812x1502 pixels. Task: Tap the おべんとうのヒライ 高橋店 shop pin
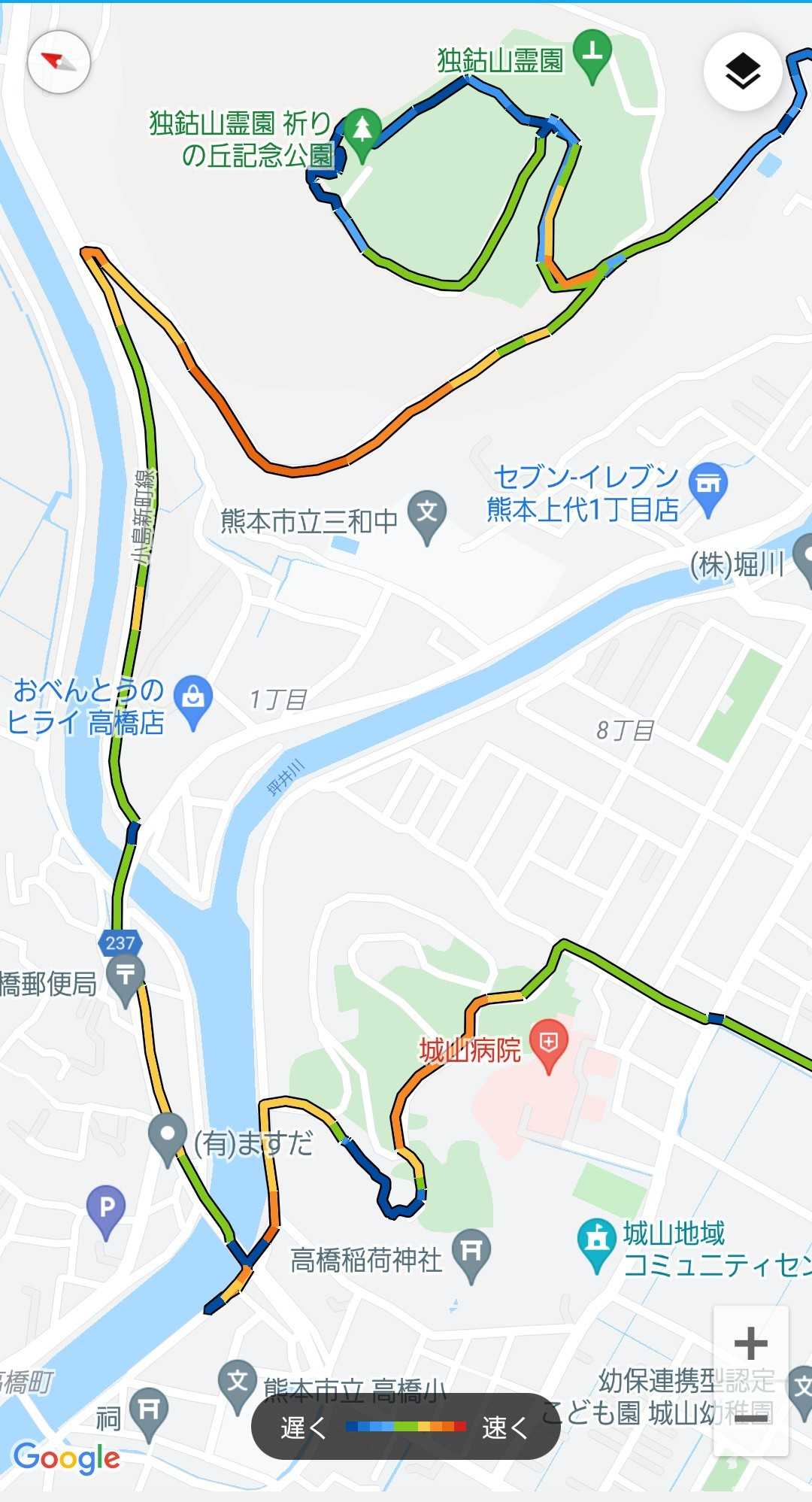[x=193, y=699]
